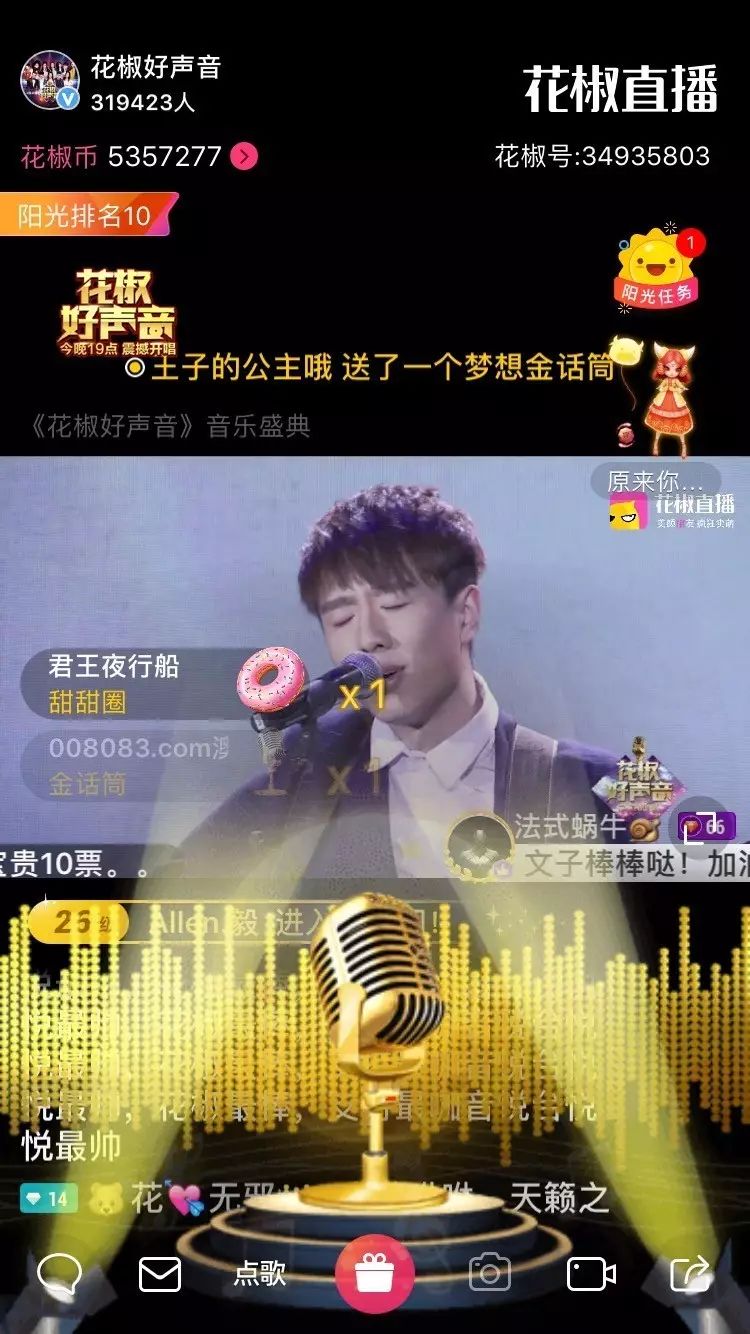
Task: Open private messages envelope icon
Action: [159, 1274]
